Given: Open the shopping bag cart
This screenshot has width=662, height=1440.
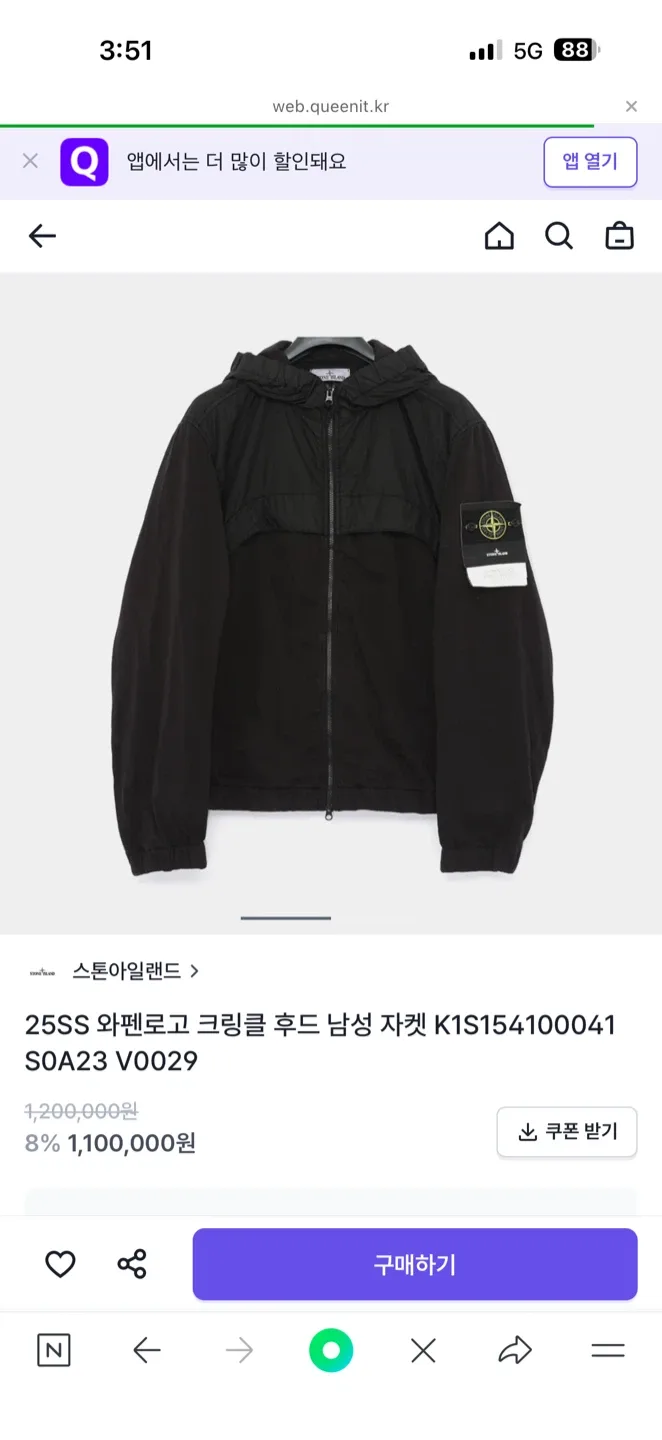Looking at the screenshot, I should point(620,236).
